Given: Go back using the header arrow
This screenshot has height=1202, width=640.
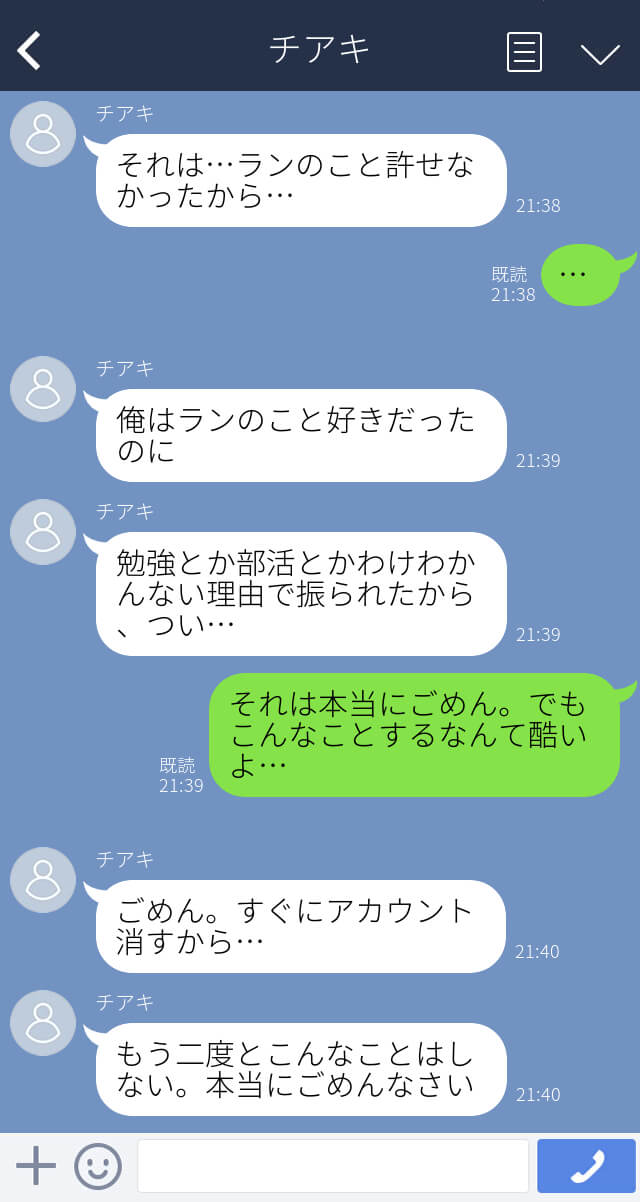Looking at the screenshot, I should tap(29, 51).
